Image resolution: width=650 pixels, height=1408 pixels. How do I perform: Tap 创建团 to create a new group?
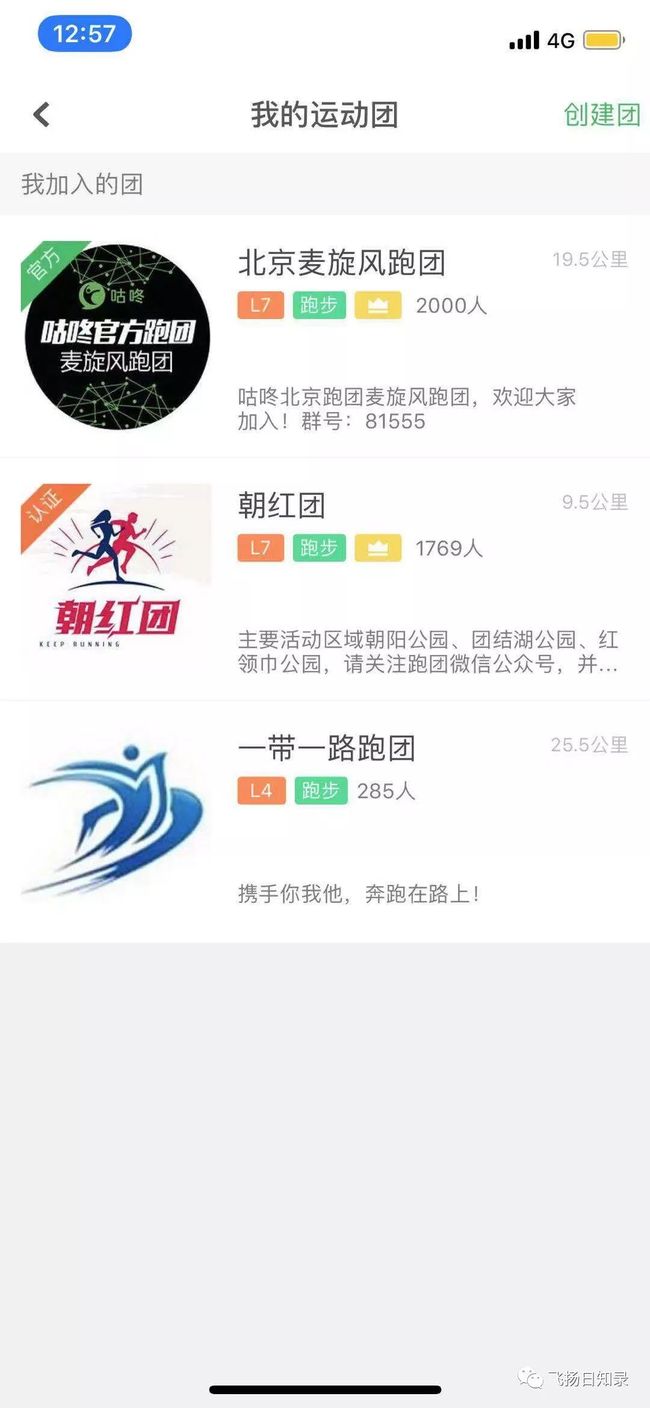[x=601, y=115]
